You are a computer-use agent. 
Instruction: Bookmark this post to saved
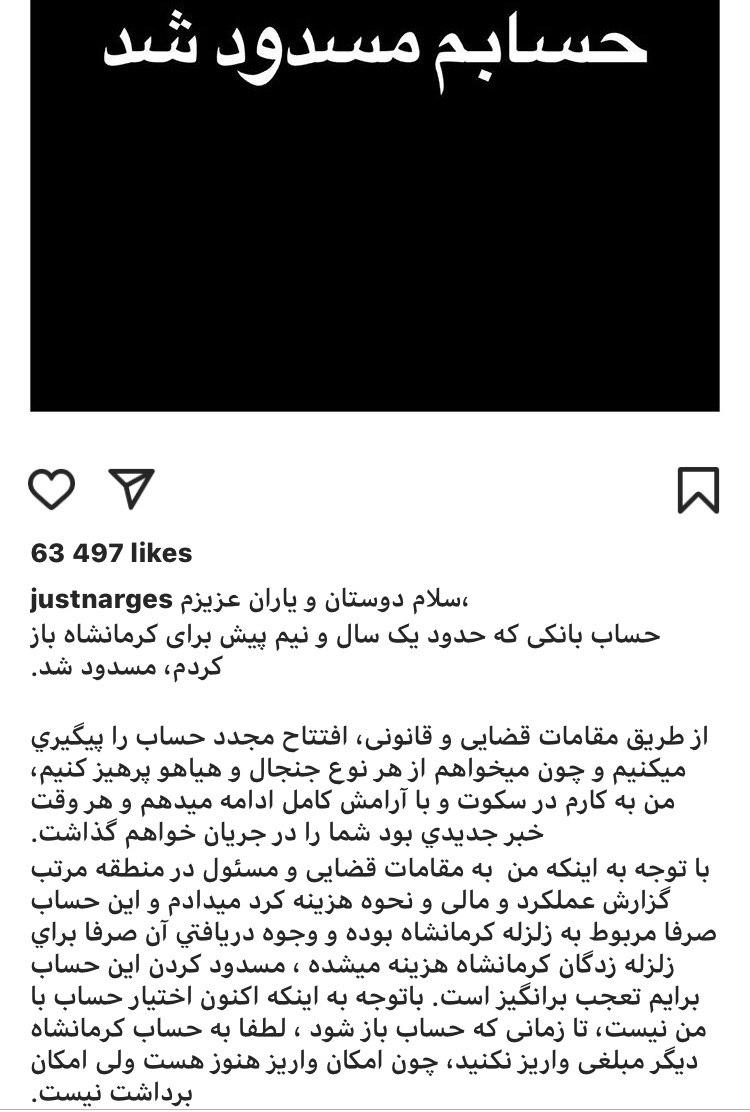click(x=698, y=489)
